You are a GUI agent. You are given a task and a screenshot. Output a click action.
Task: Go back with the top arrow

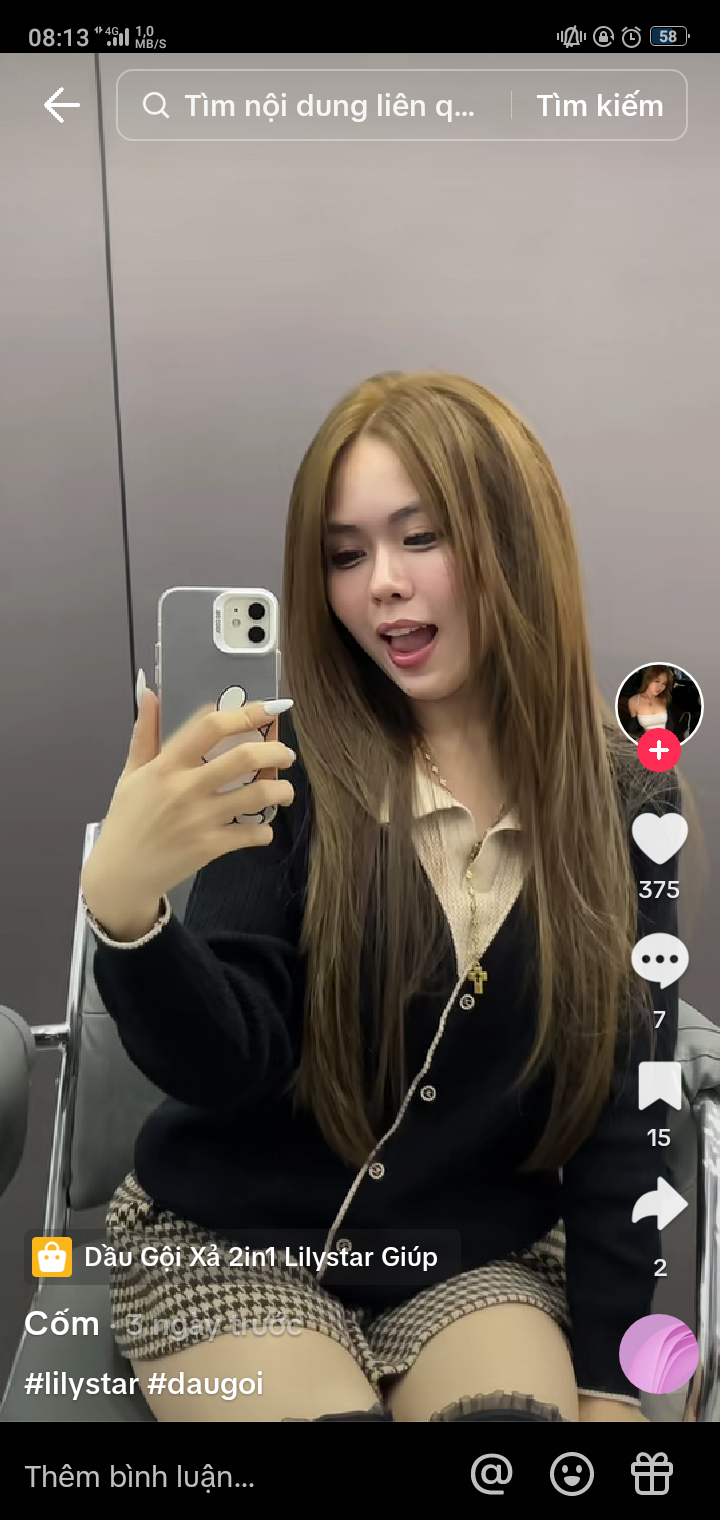tap(61, 105)
